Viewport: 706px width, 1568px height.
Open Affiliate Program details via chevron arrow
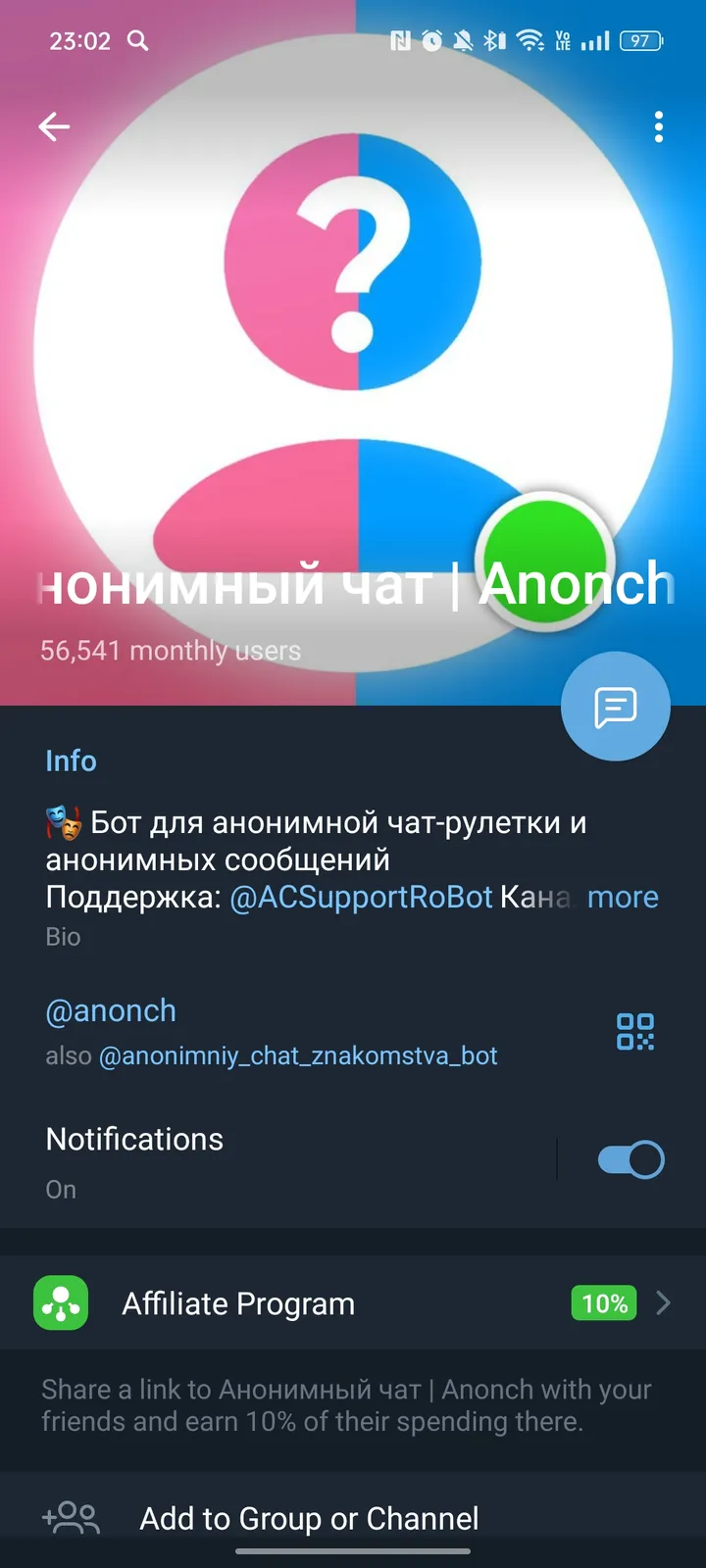(x=663, y=1303)
